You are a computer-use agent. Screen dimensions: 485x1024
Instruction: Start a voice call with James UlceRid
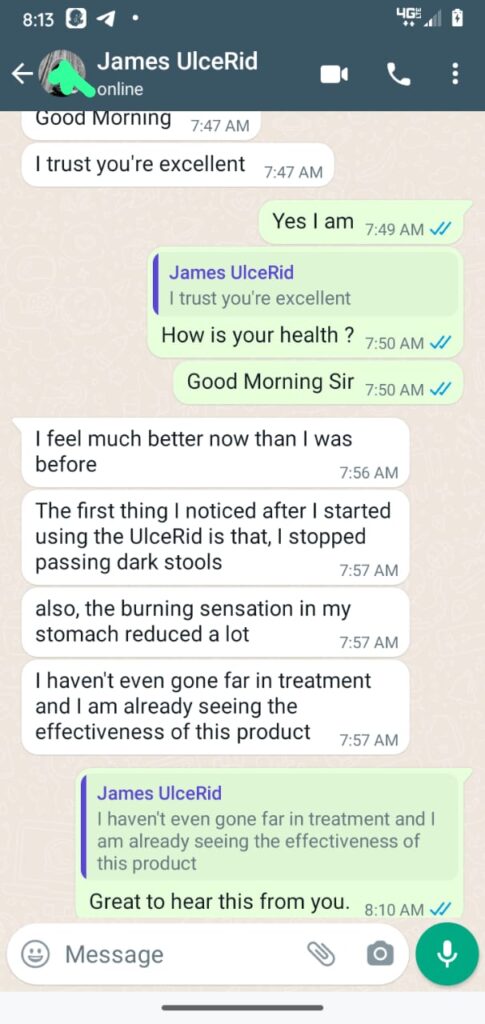tap(399, 74)
